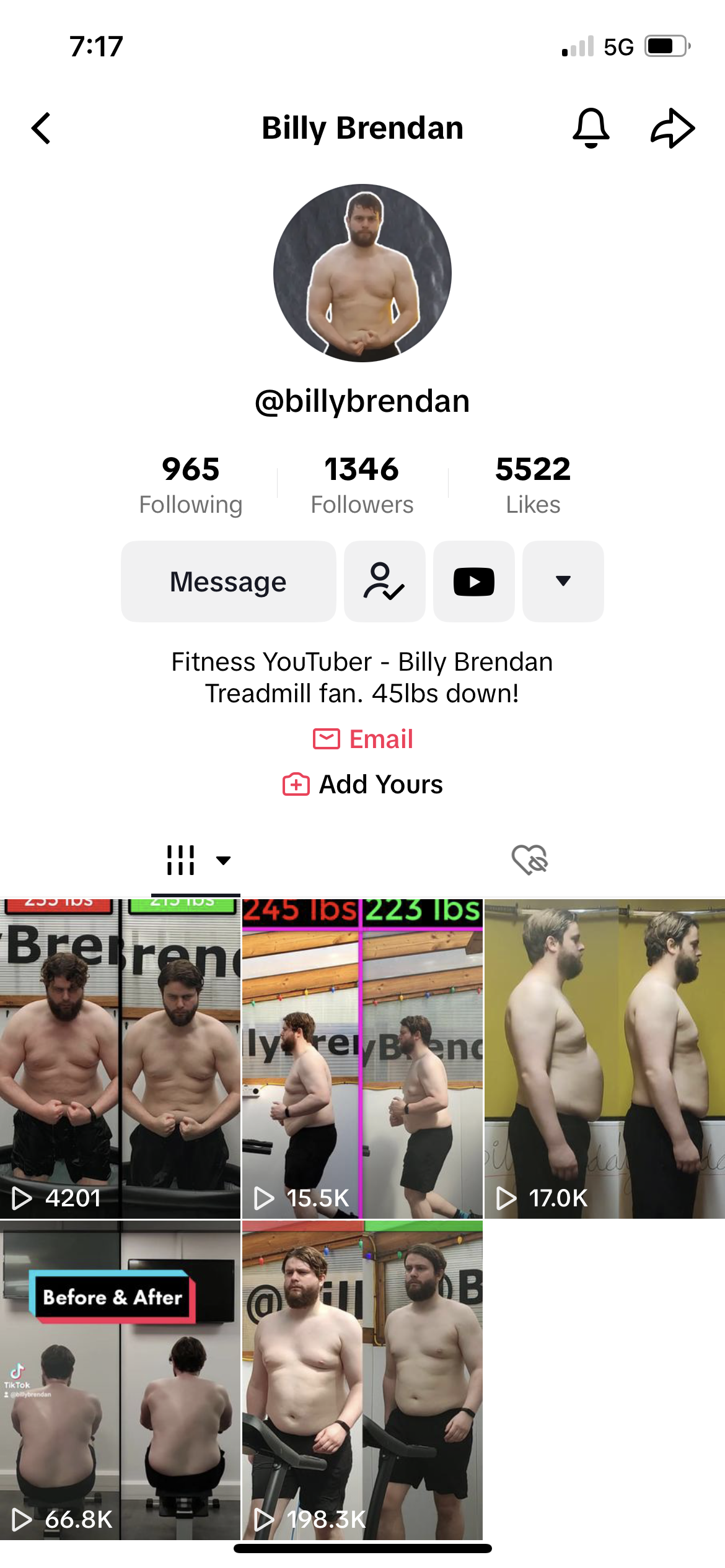Tap the Message button
This screenshot has height=1568, width=725.
coord(229,581)
